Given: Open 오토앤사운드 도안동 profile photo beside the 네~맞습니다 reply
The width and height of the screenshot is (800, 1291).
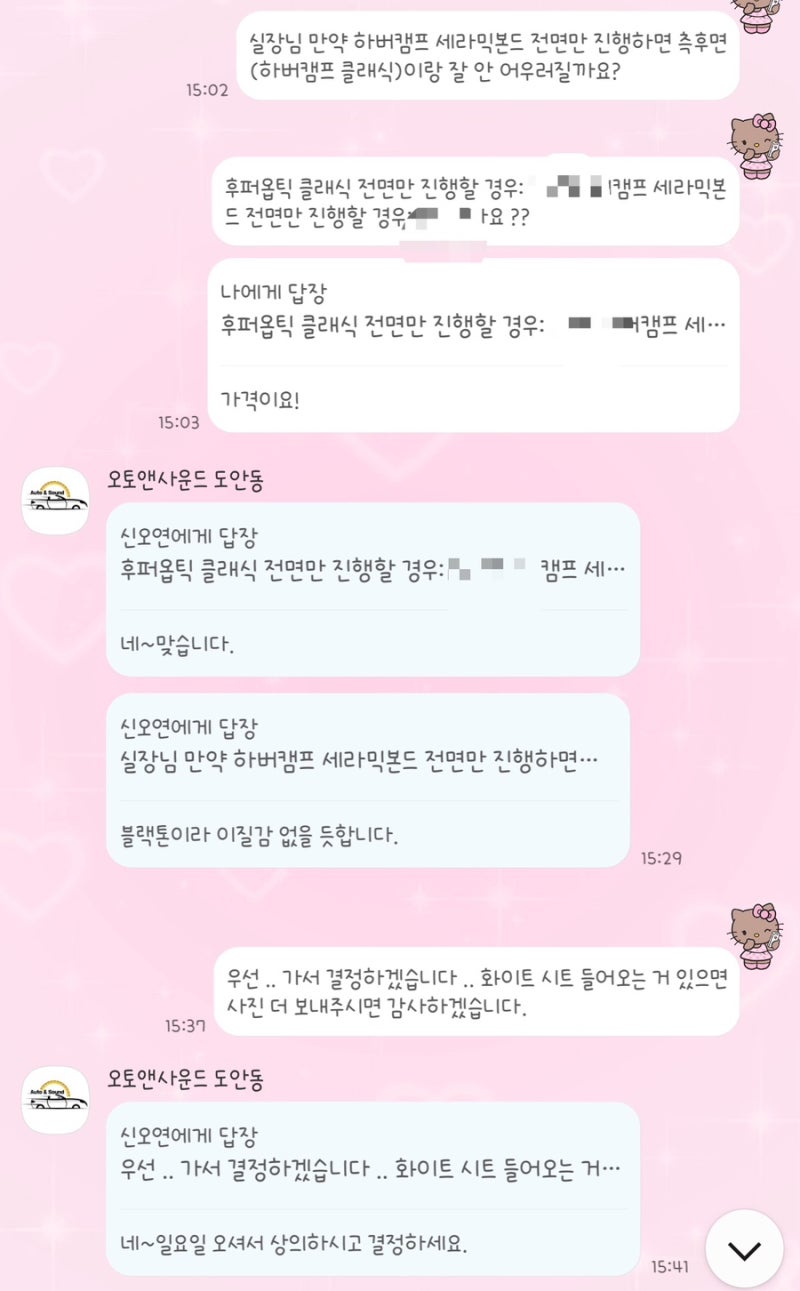Looking at the screenshot, I should (55, 500).
